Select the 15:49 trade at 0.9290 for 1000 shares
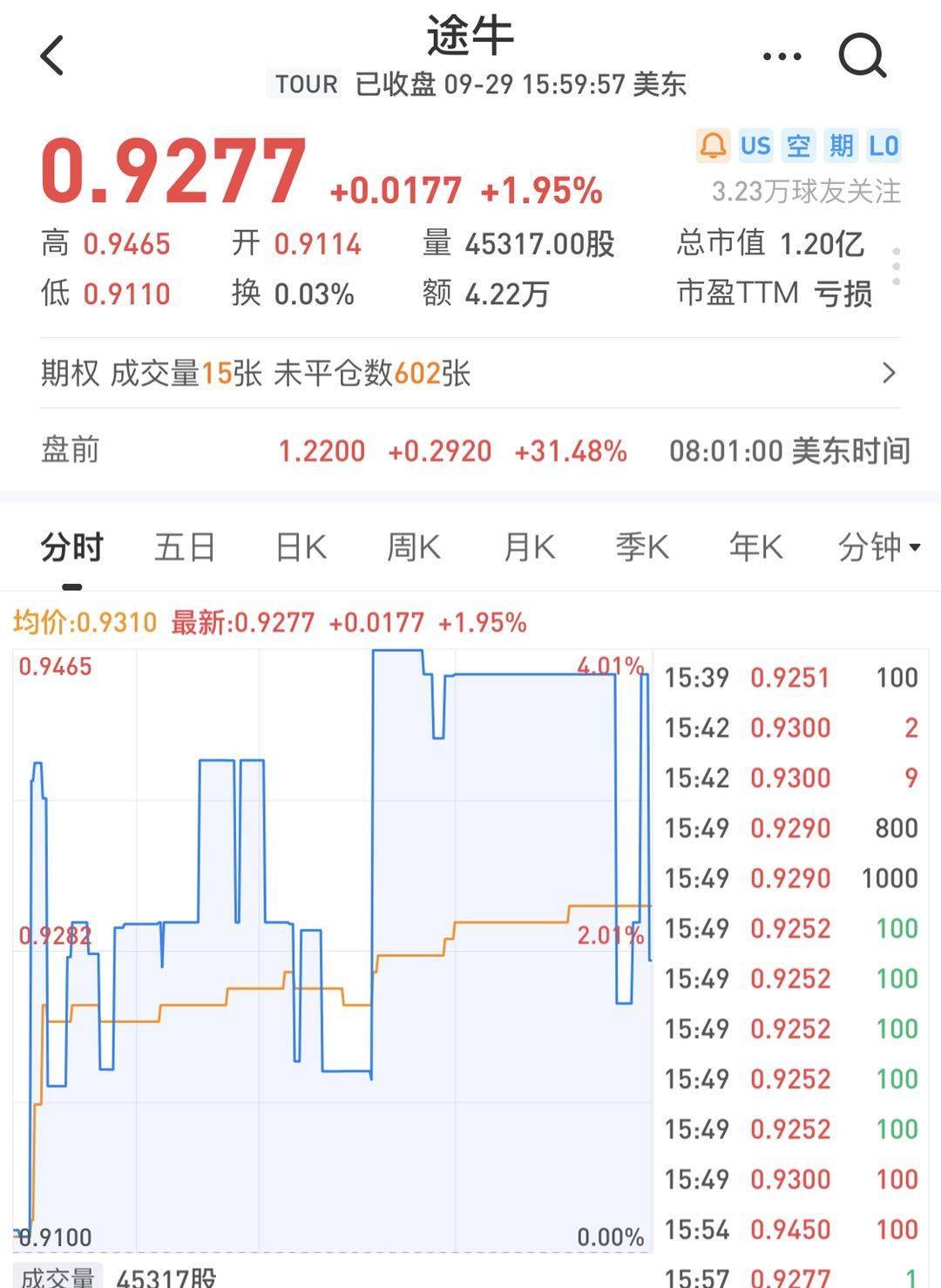941x1288 pixels. point(784,878)
